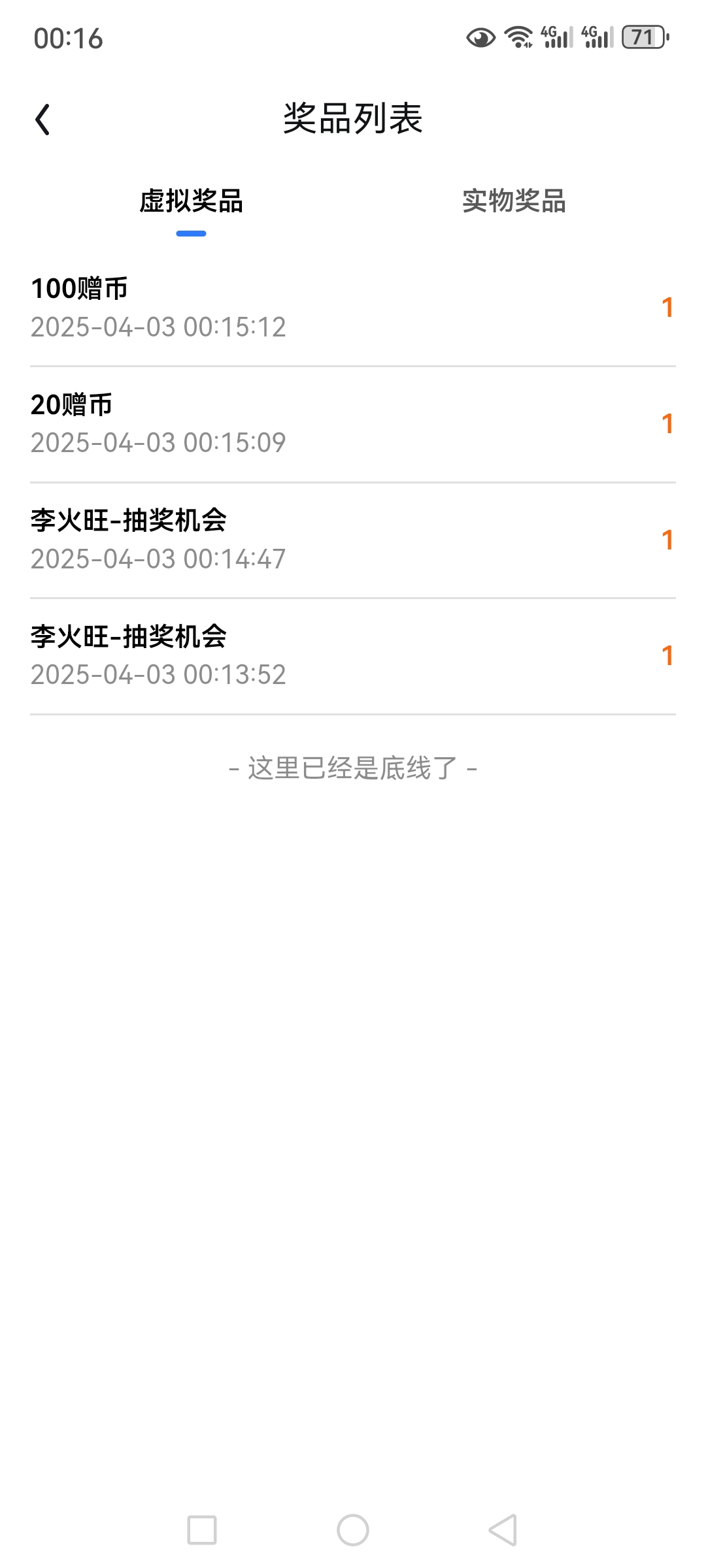This screenshot has height=1568, width=706.
Task: Open the system recent apps button
Action: [202, 1530]
